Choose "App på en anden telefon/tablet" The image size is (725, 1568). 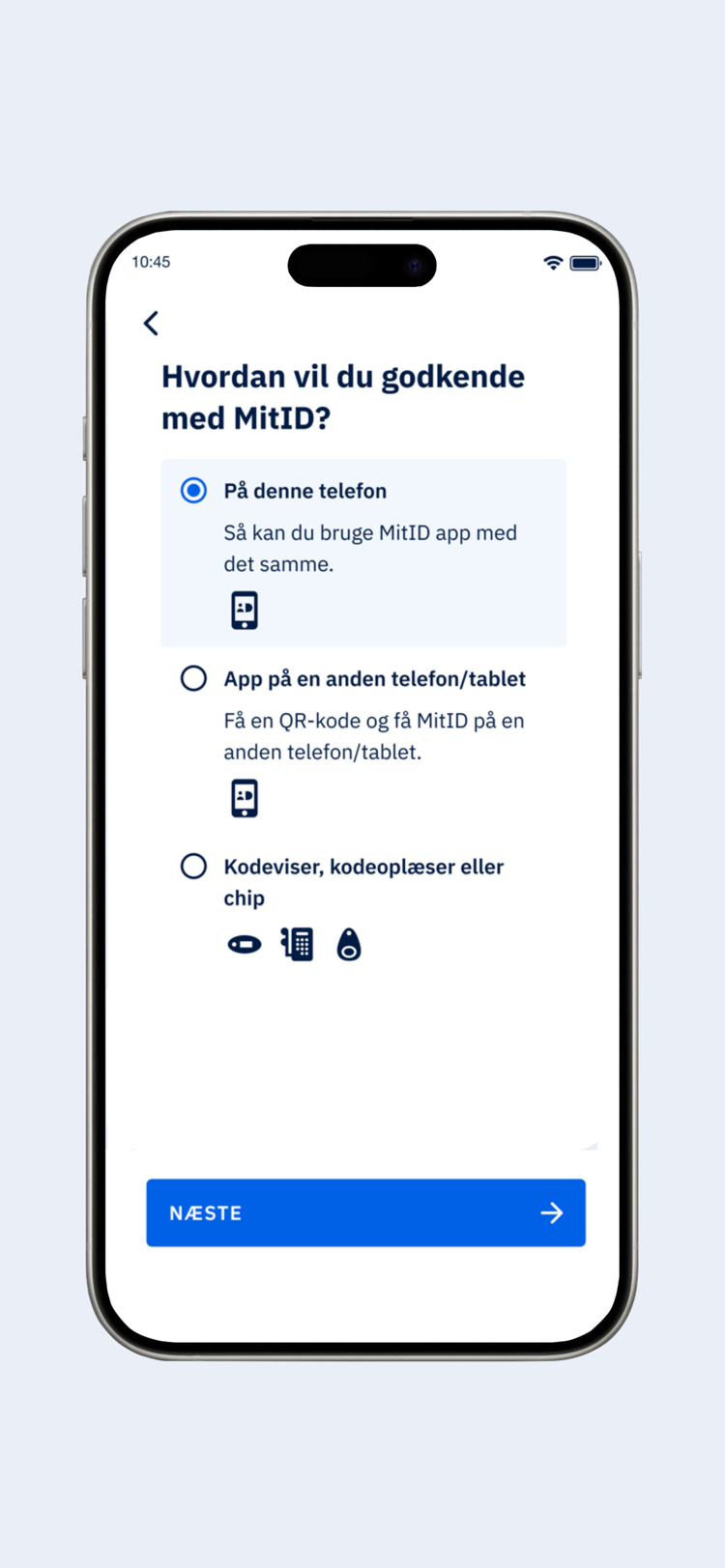click(x=194, y=678)
